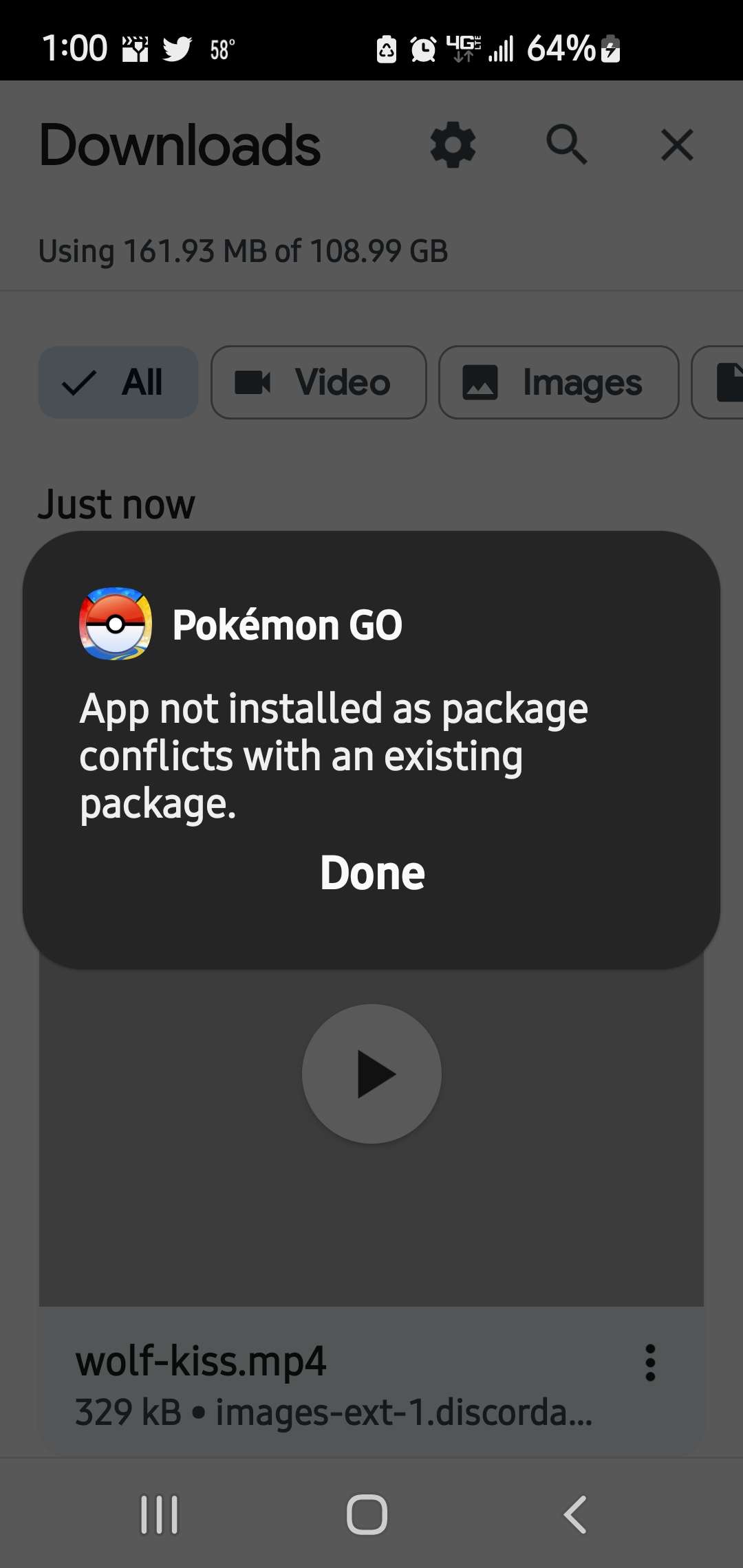Enable the Images filter
The image size is (743, 1568).
(558, 382)
